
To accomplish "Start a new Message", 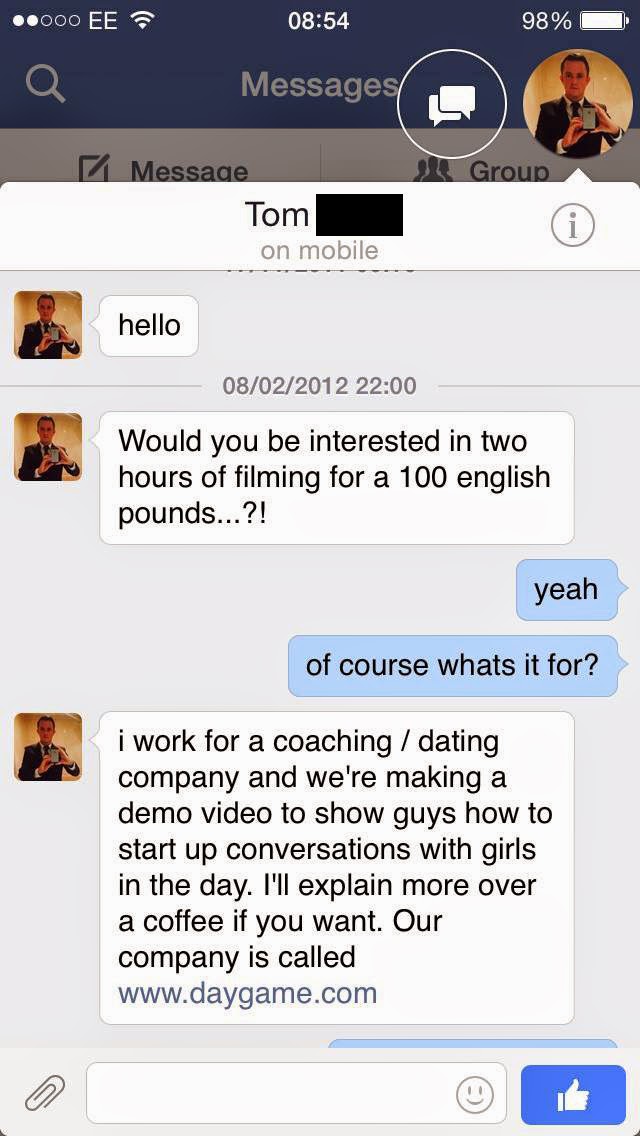I will (163, 170).
